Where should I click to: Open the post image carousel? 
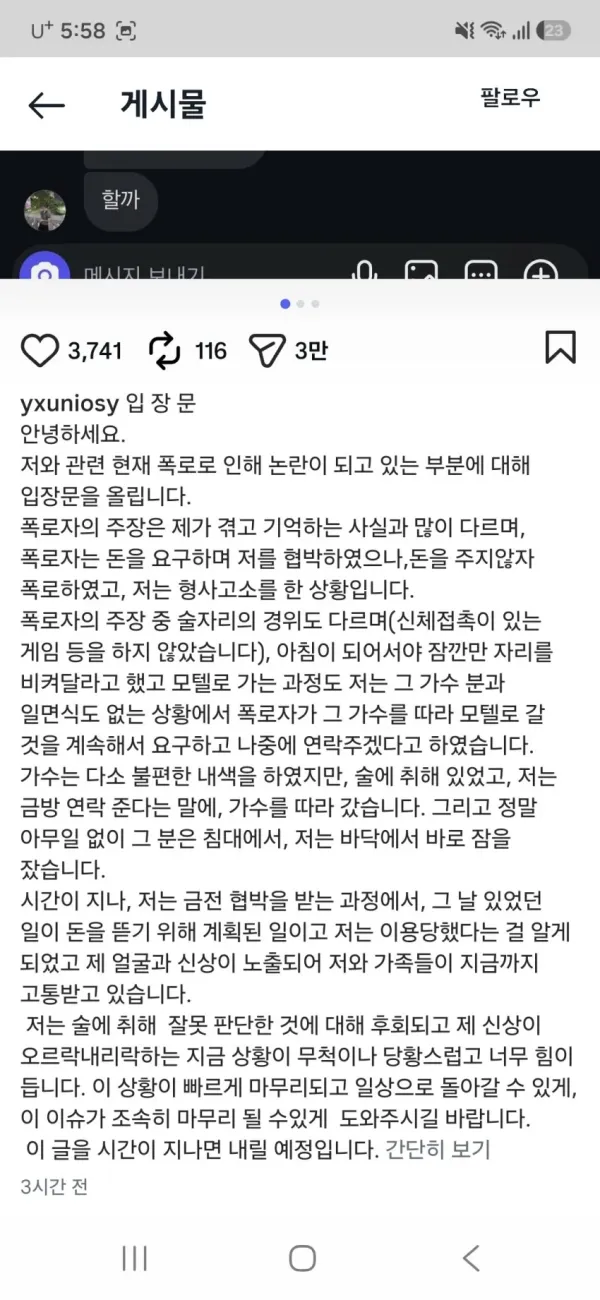tap(300, 215)
